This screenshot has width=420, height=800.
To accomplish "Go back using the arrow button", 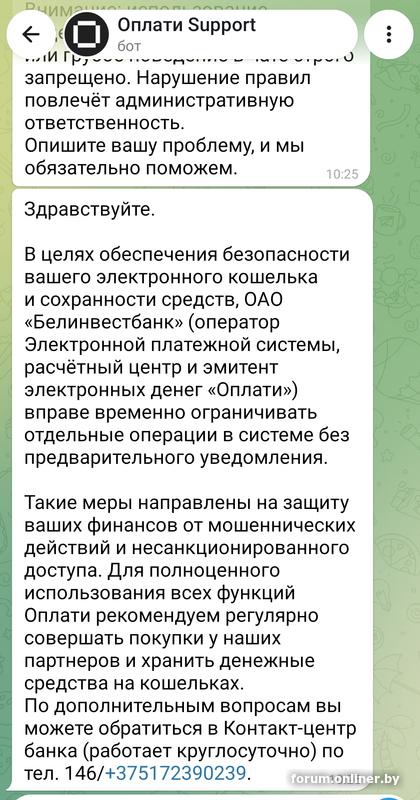I will coord(31,34).
